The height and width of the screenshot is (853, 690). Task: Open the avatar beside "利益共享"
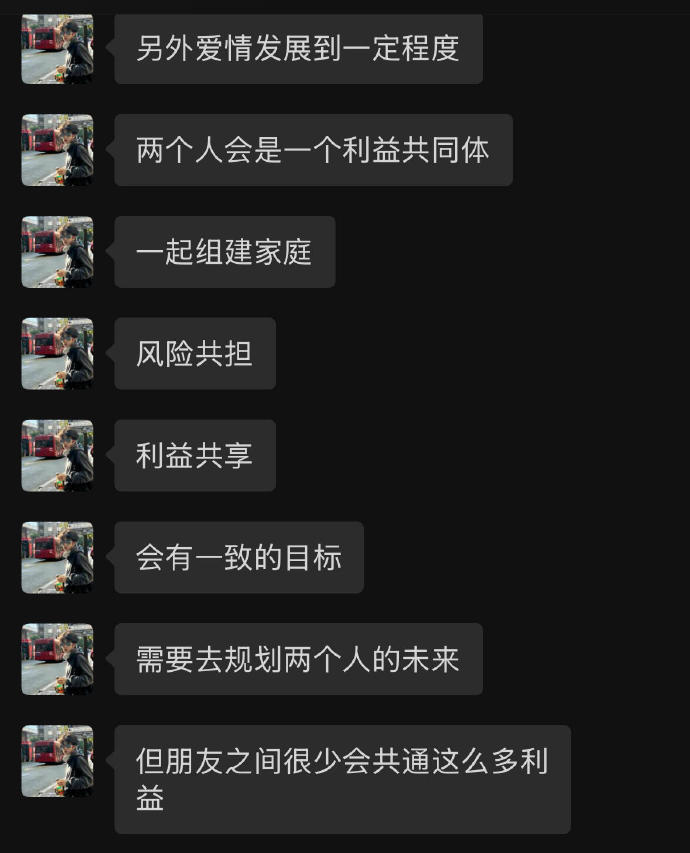coord(57,456)
